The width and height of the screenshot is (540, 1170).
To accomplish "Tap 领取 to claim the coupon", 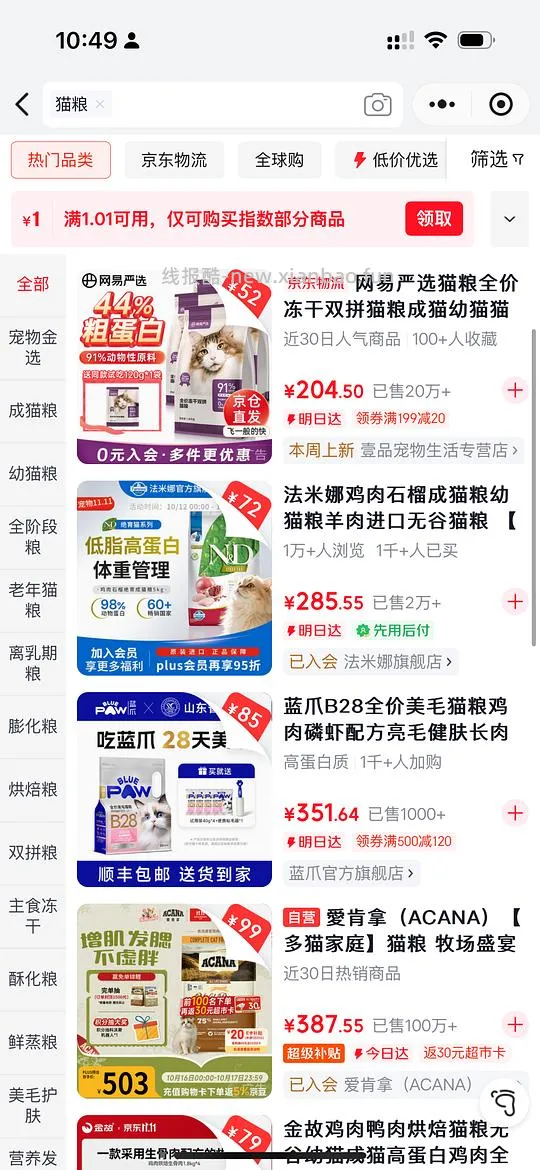I will click(x=434, y=219).
